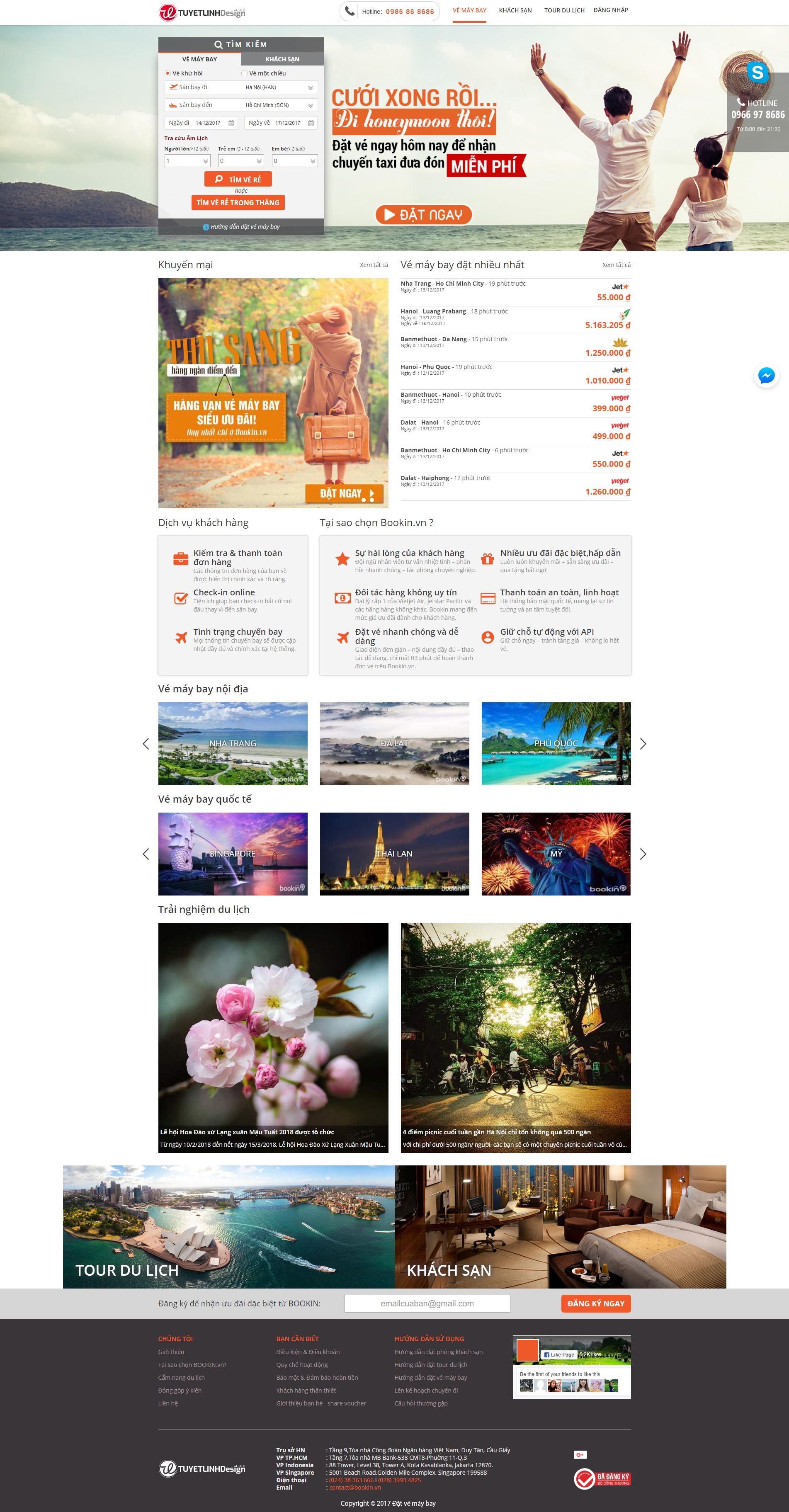
Task: Tap the ĐĂNG KÝ NGAY button
Action: 595,1303
